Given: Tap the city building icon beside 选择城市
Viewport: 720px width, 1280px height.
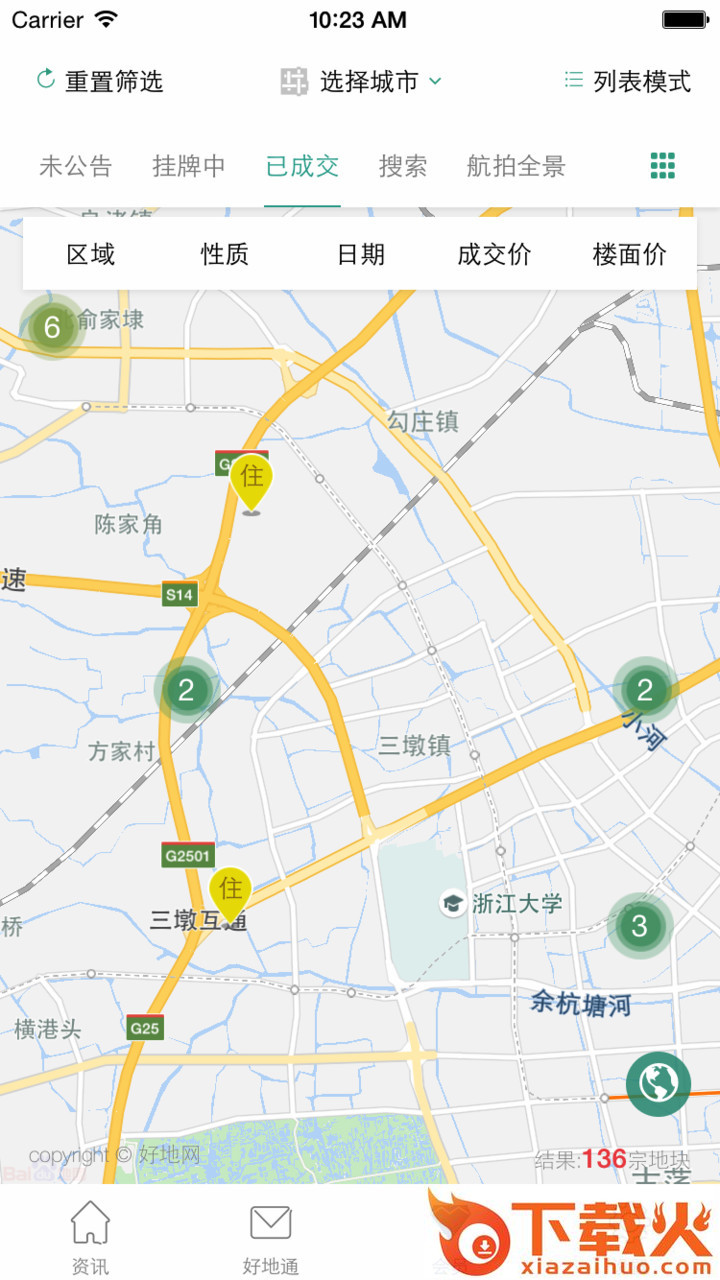Looking at the screenshot, I should point(293,81).
